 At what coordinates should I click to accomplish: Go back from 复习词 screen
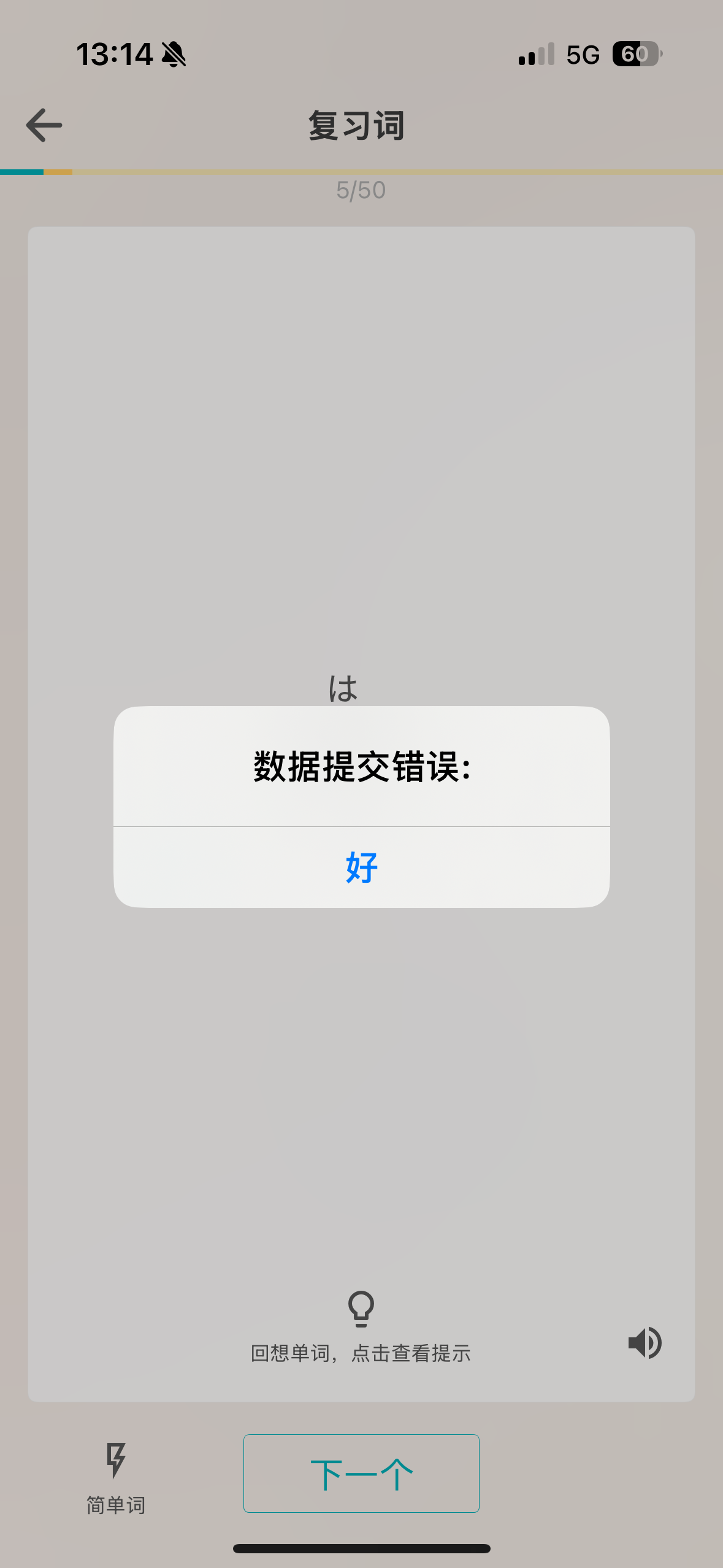44,125
